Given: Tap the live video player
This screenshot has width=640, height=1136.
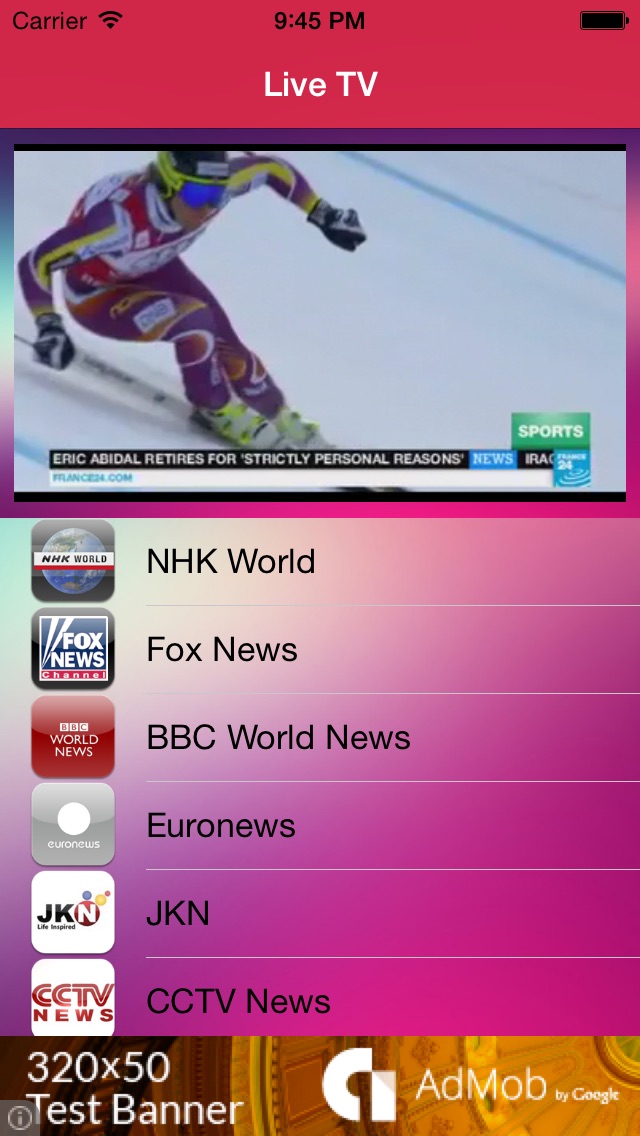Looking at the screenshot, I should click(320, 323).
